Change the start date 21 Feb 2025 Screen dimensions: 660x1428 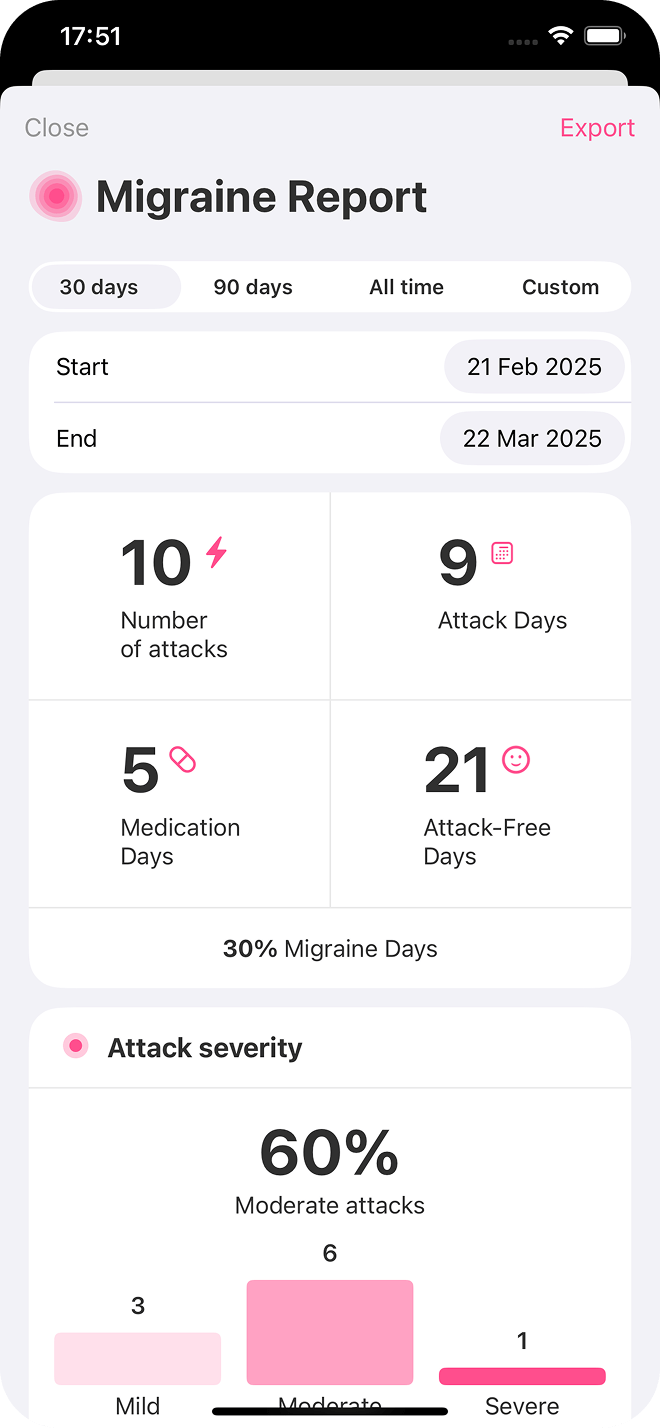pos(534,367)
